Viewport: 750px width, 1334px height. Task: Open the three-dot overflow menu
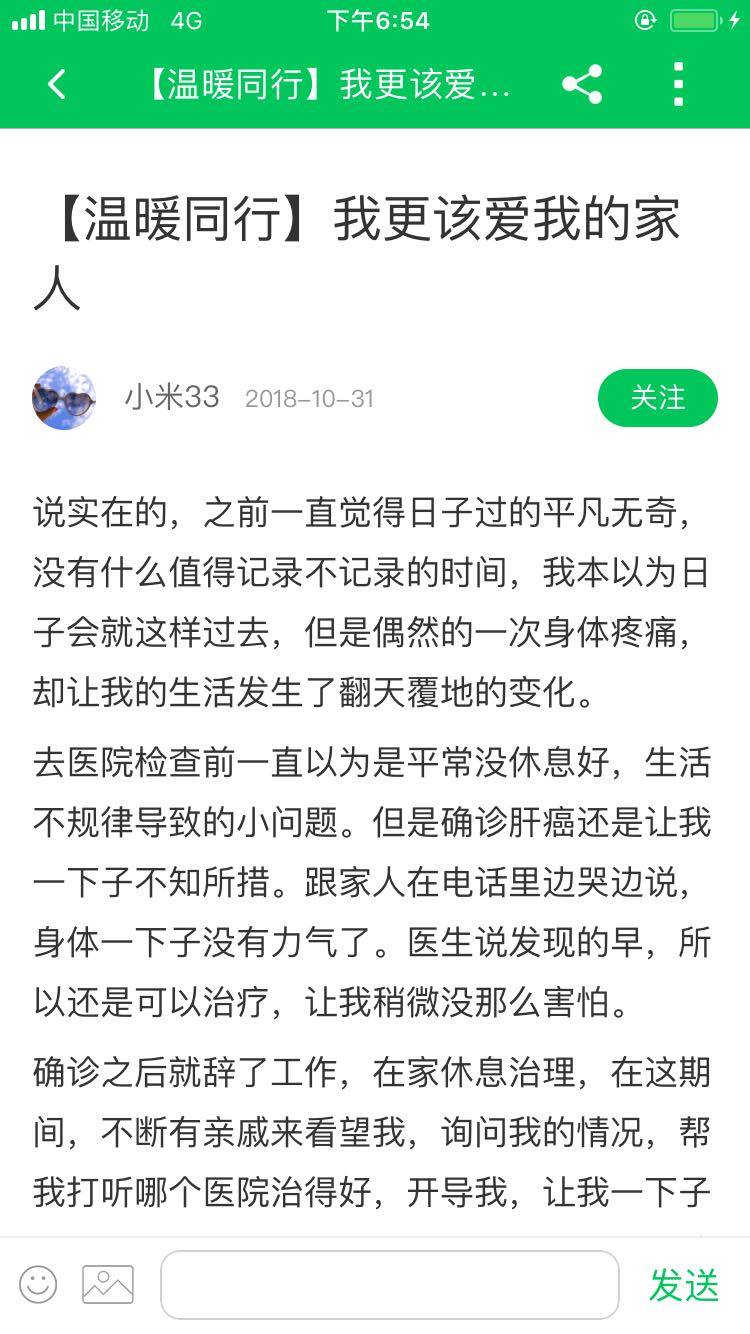[678, 85]
